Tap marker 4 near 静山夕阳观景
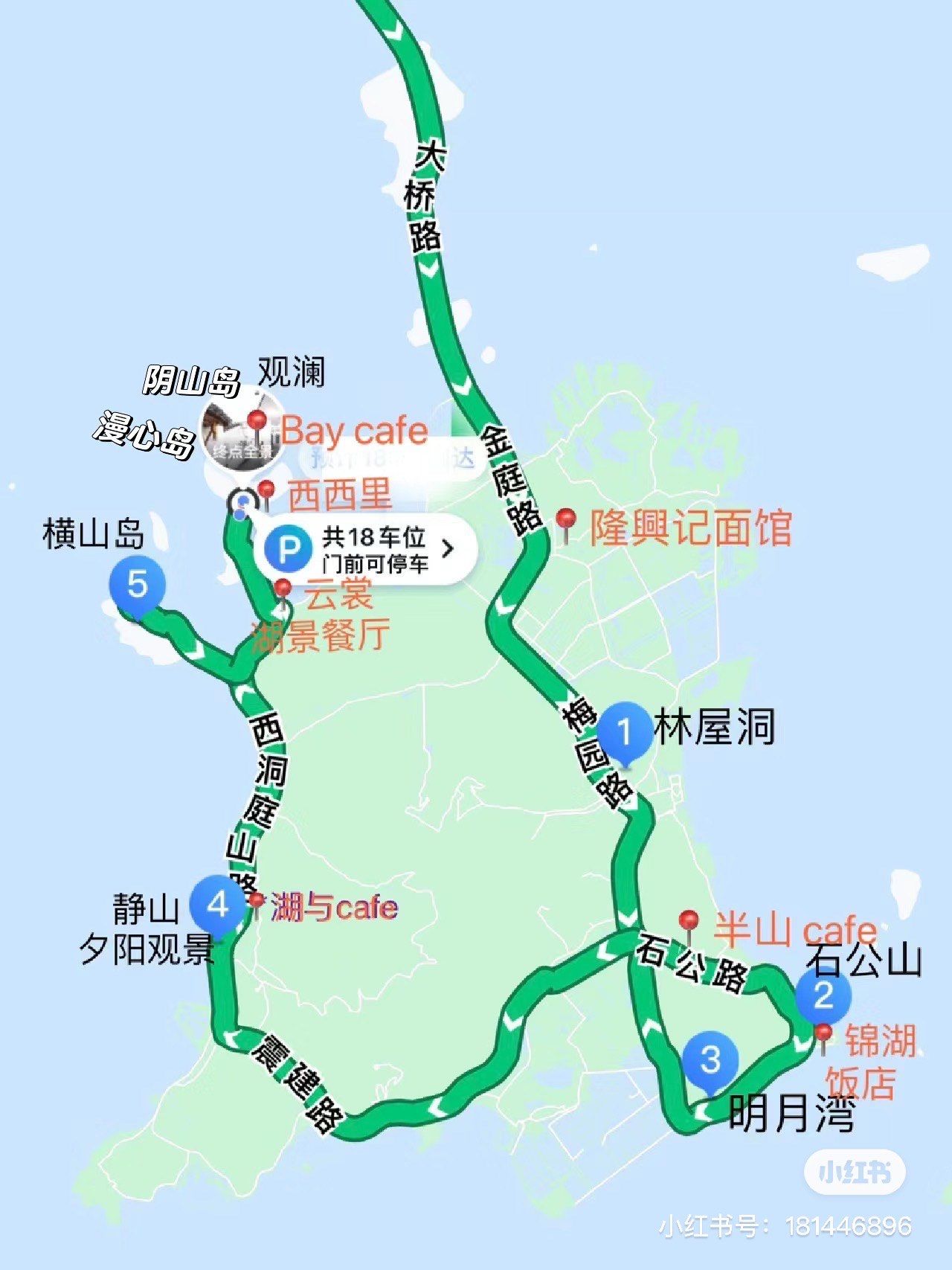The width and height of the screenshot is (952, 1270). tap(217, 904)
